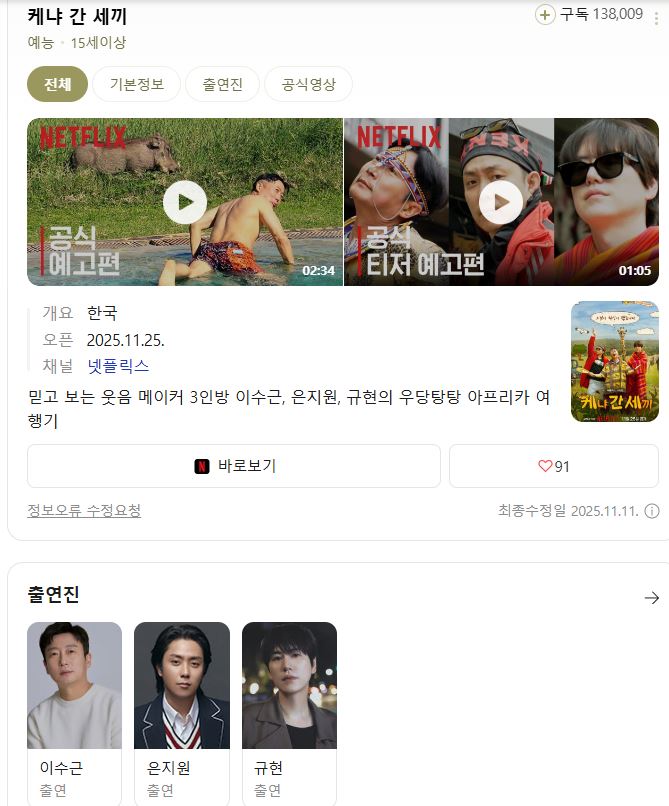The height and width of the screenshot is (806, 669).
Task: Open the info icon beside 최종수정일
Action: point(652,511)
